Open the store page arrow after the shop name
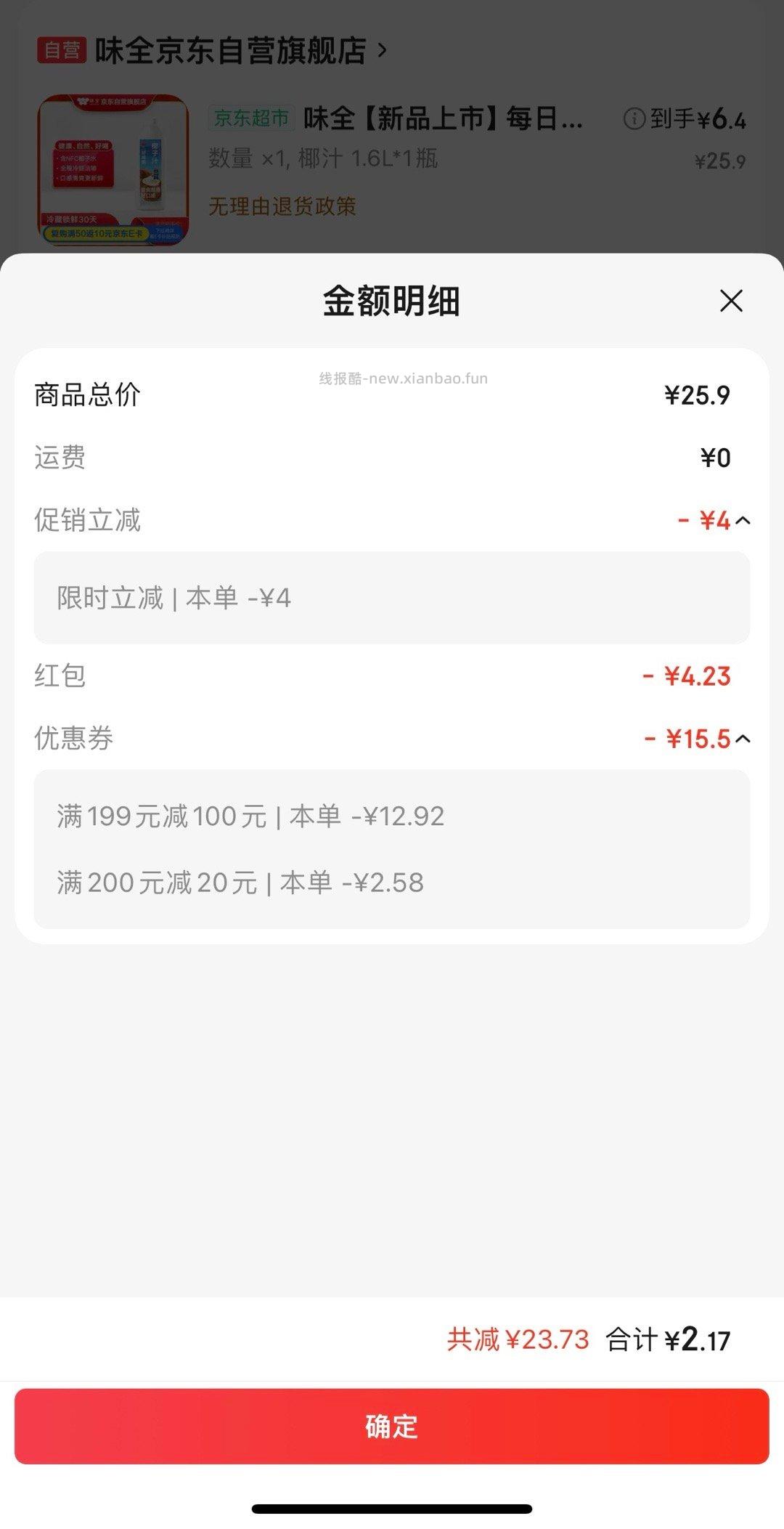784x1529 pixels. pyautogui.click(x=380, y=52)
